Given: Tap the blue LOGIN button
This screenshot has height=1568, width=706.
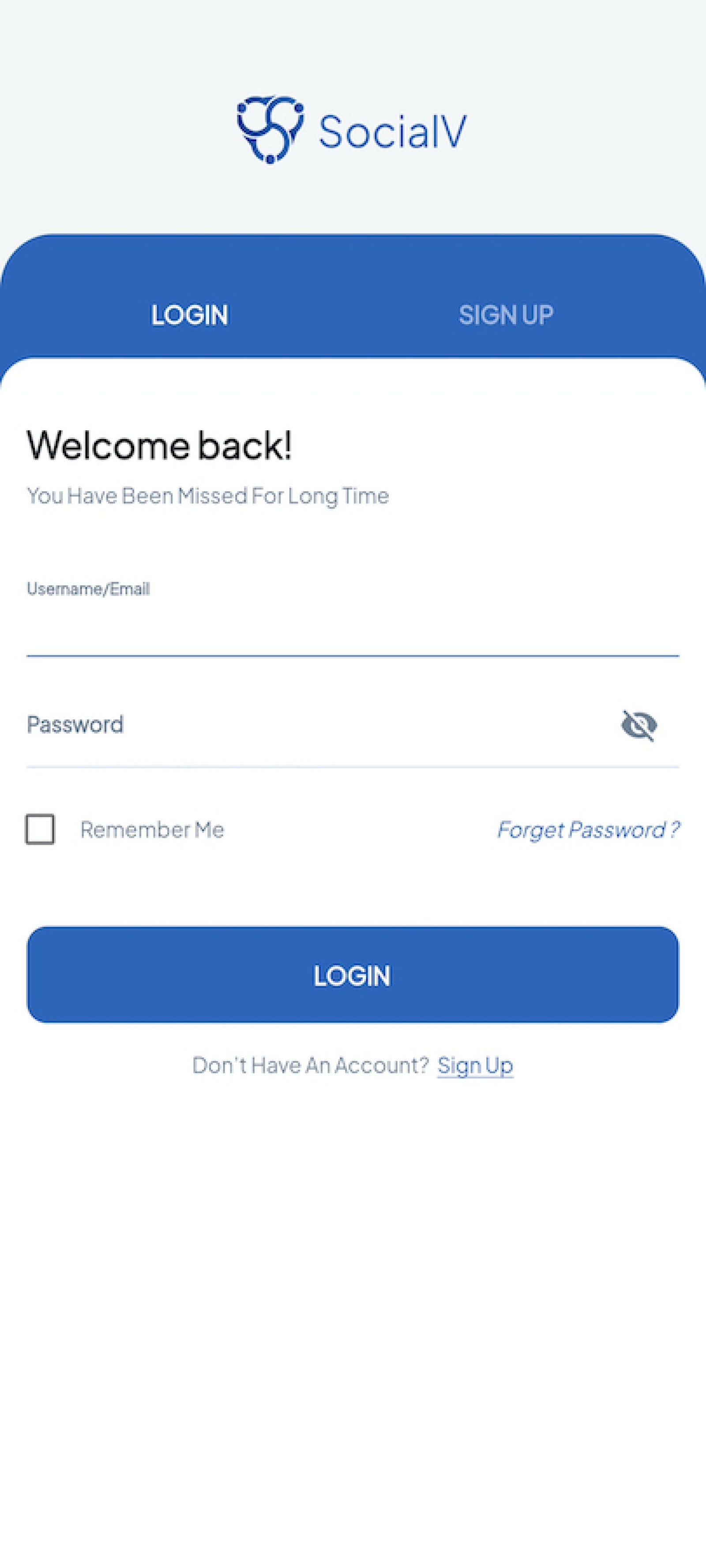Looking at the screenshot, I should (x=353, y=975).
